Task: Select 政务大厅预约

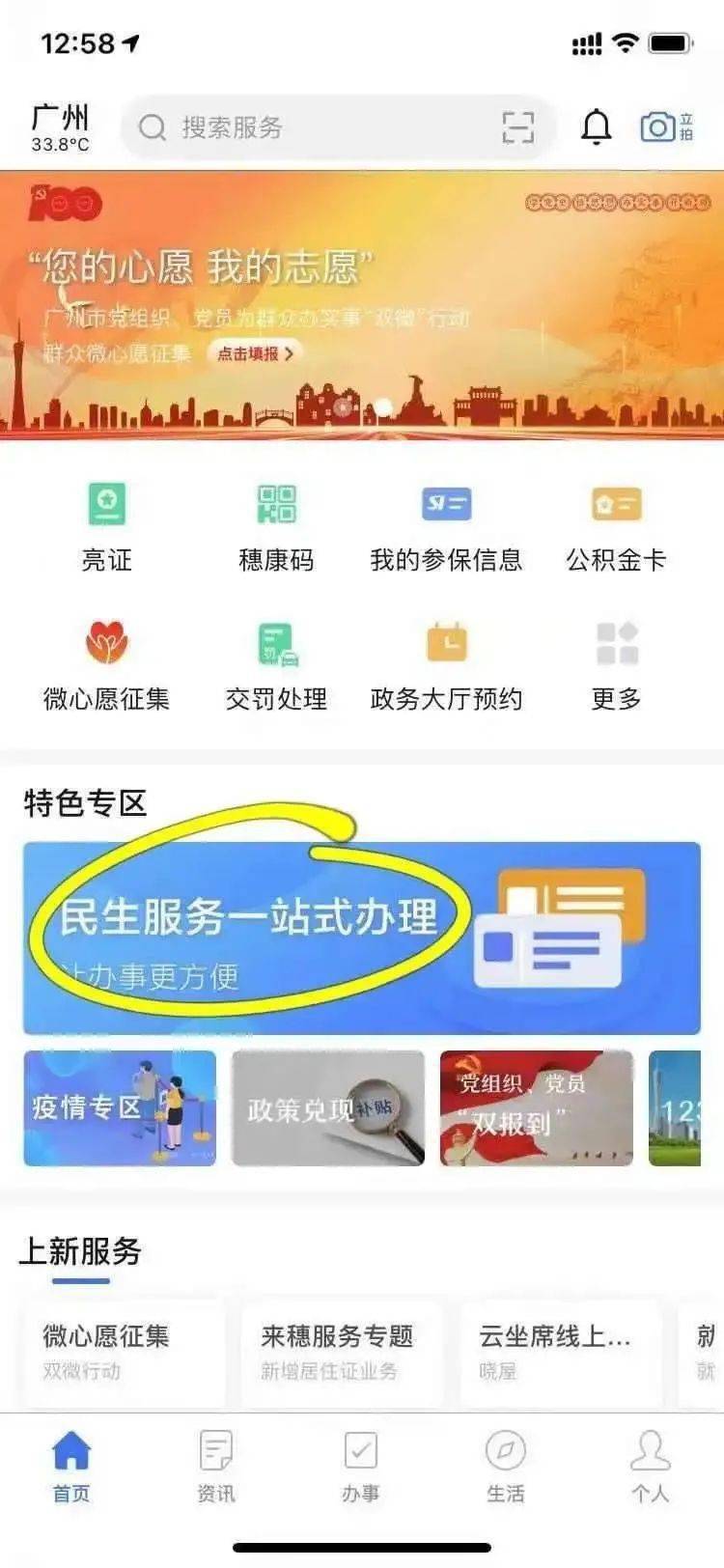Action: pos(446,666)
